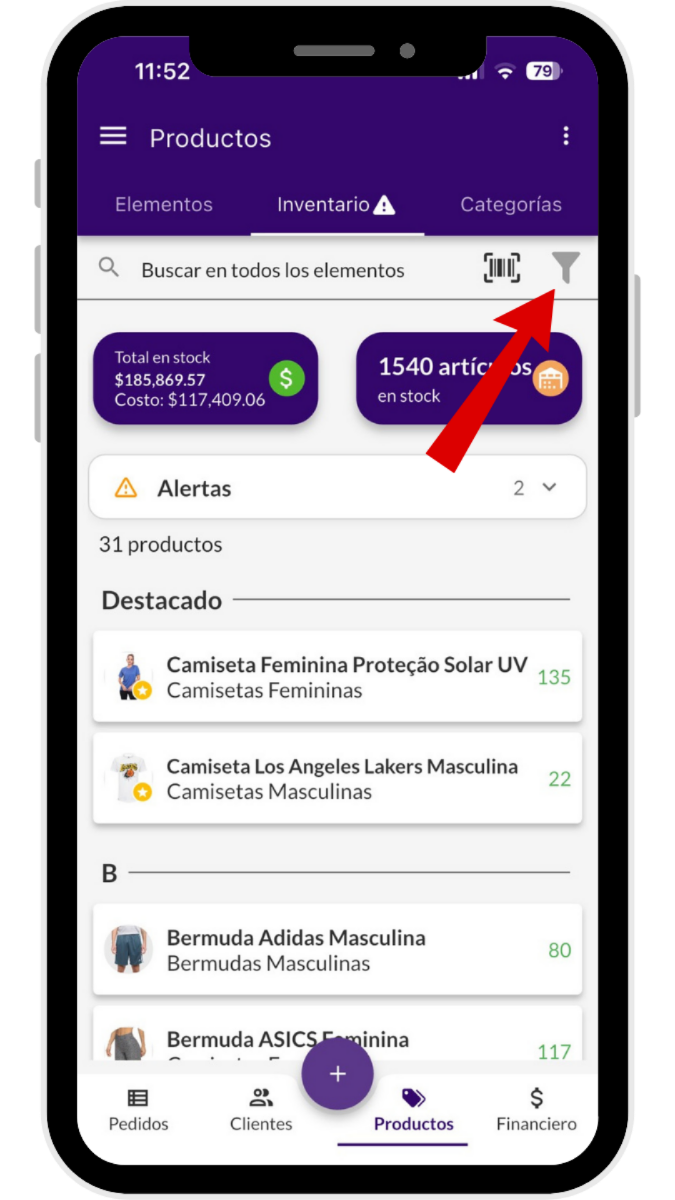The height and width of the screenshot is (1200, 675).
Task: Scan a product barcode
Action: click(502, 268)
